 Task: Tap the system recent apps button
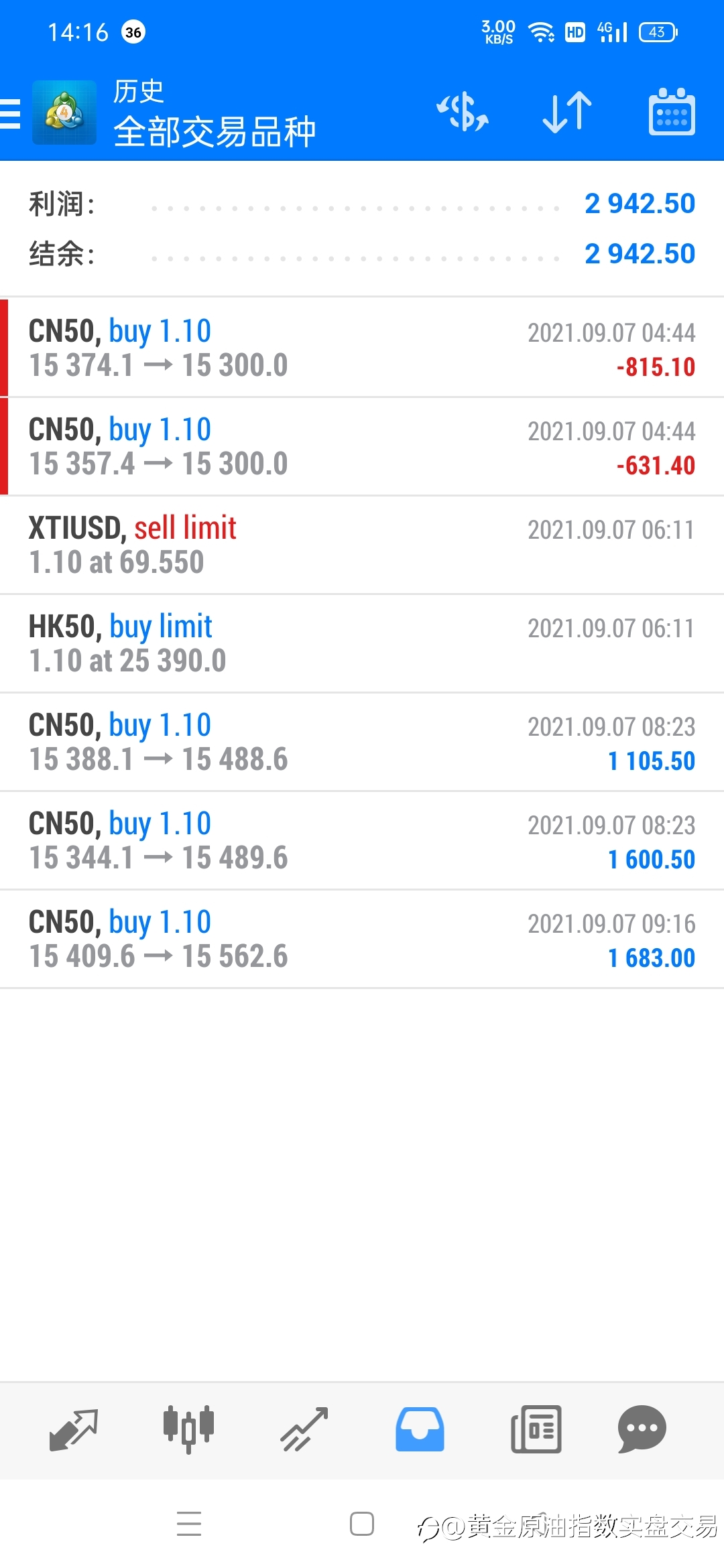189,1524
